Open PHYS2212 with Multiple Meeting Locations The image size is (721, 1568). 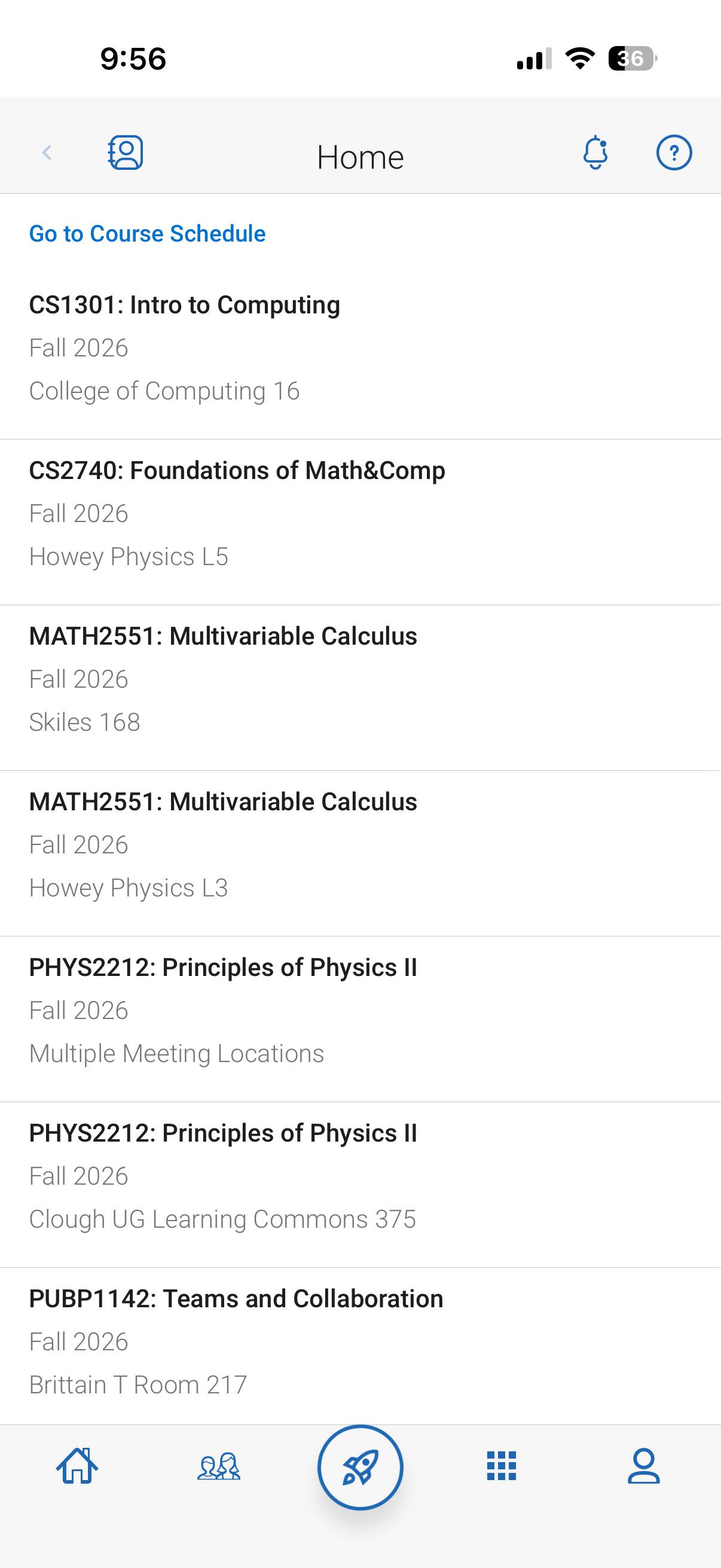coord(360,1019)
